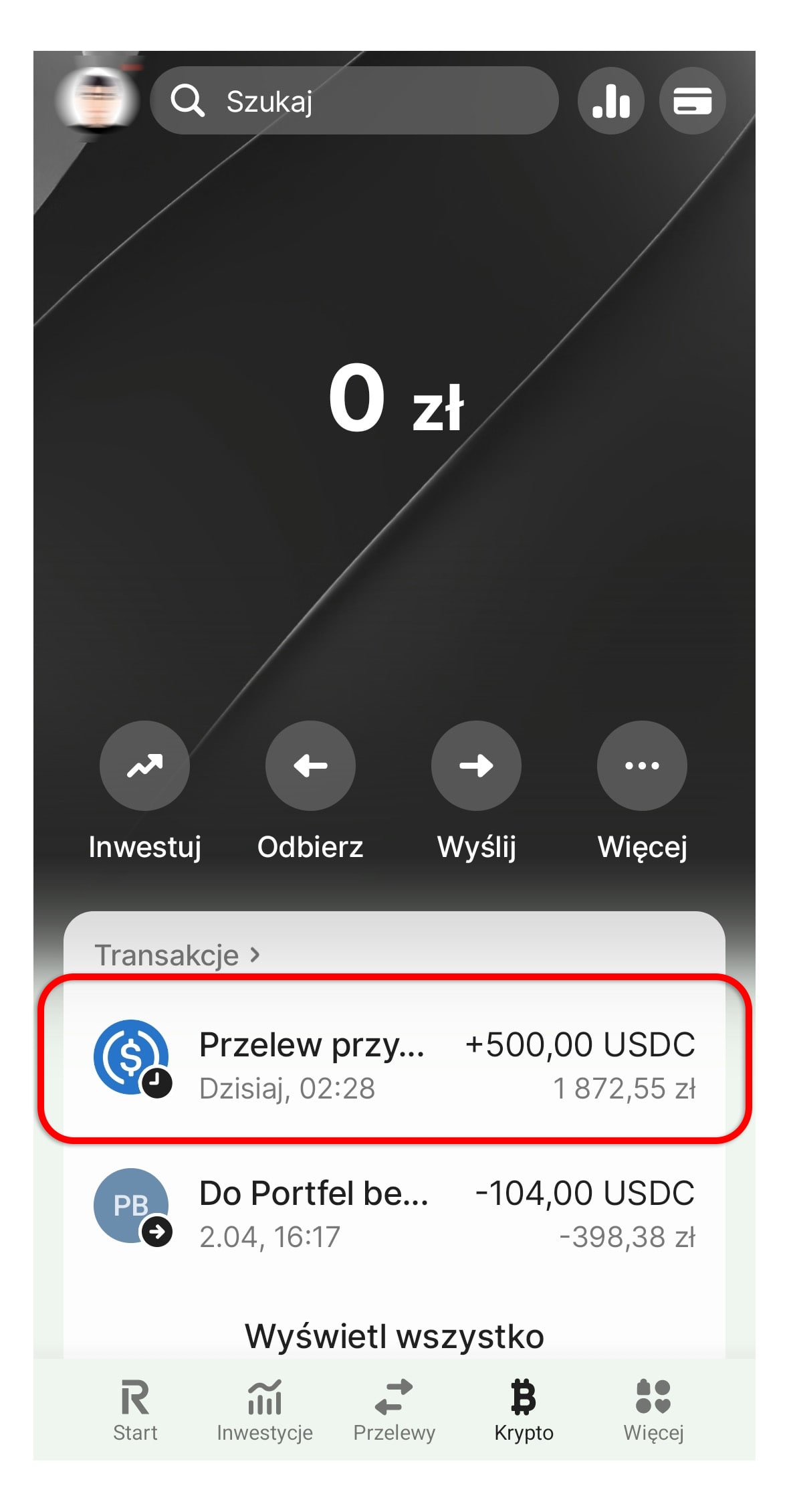Tap the Szukaj search field
Image resolution: width=789 pixels, height=1512 pixels.
point(354,101)
